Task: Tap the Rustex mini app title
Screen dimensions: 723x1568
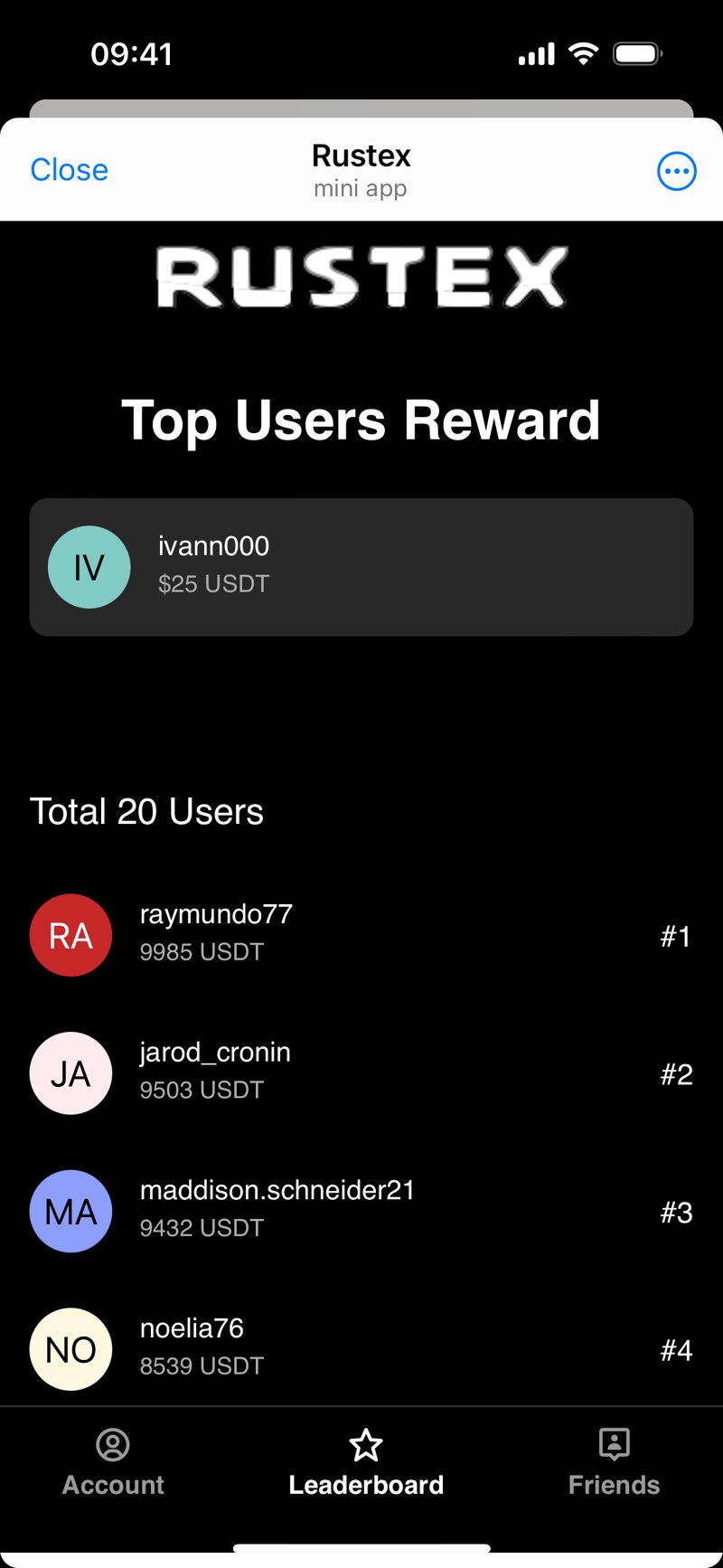Action: (361, 156)
